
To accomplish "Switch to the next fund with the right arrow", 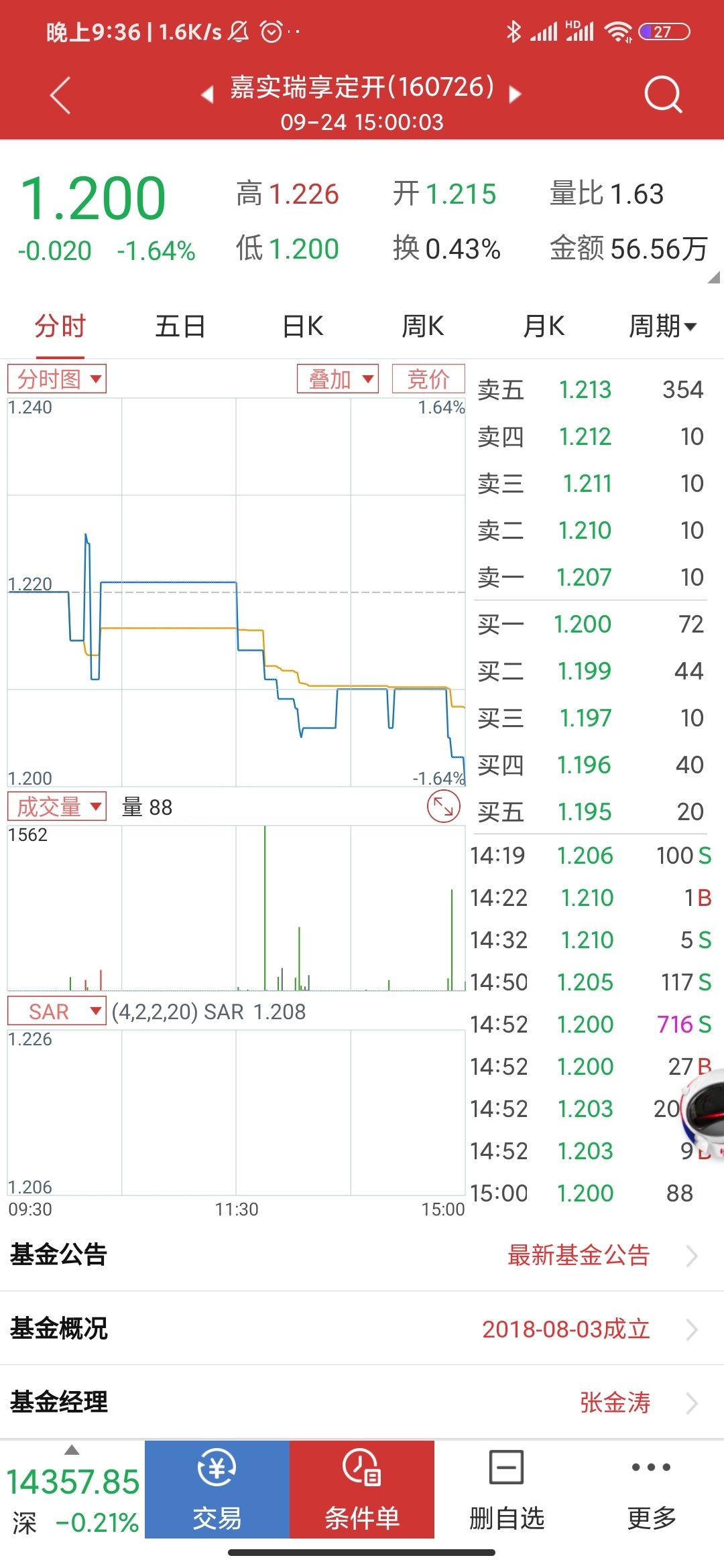I will [515, 94].
